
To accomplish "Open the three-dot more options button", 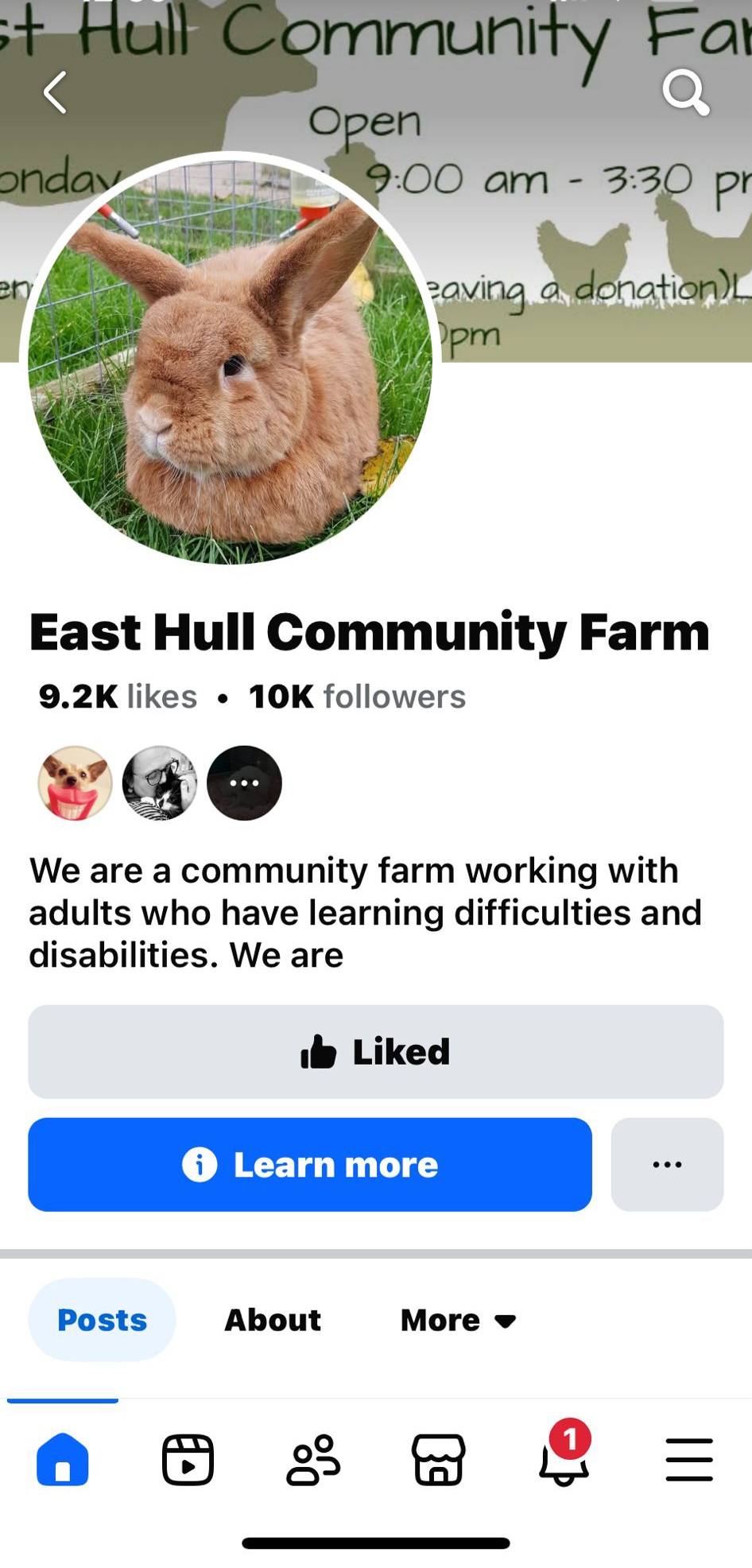I will pos(666,1164).
